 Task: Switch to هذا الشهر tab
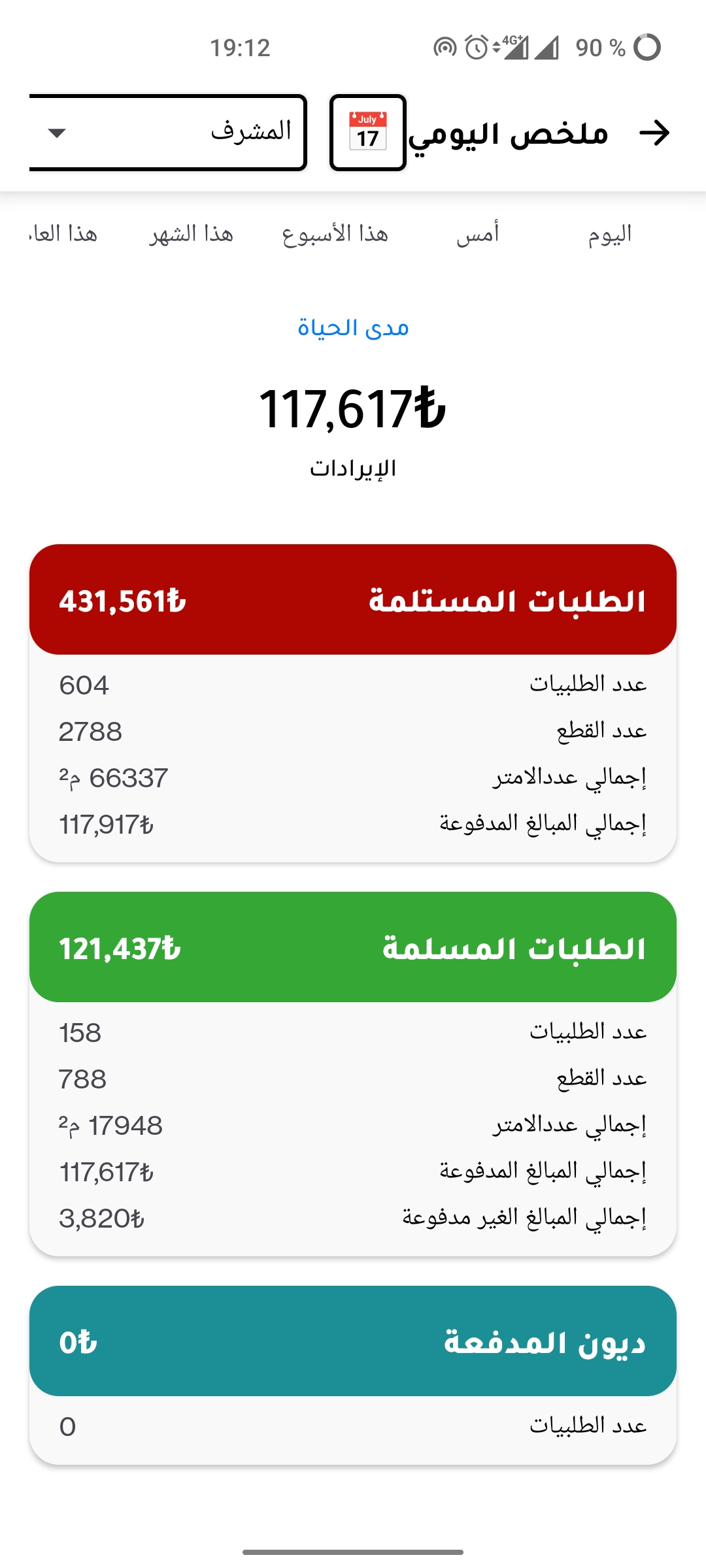point(191,234)
